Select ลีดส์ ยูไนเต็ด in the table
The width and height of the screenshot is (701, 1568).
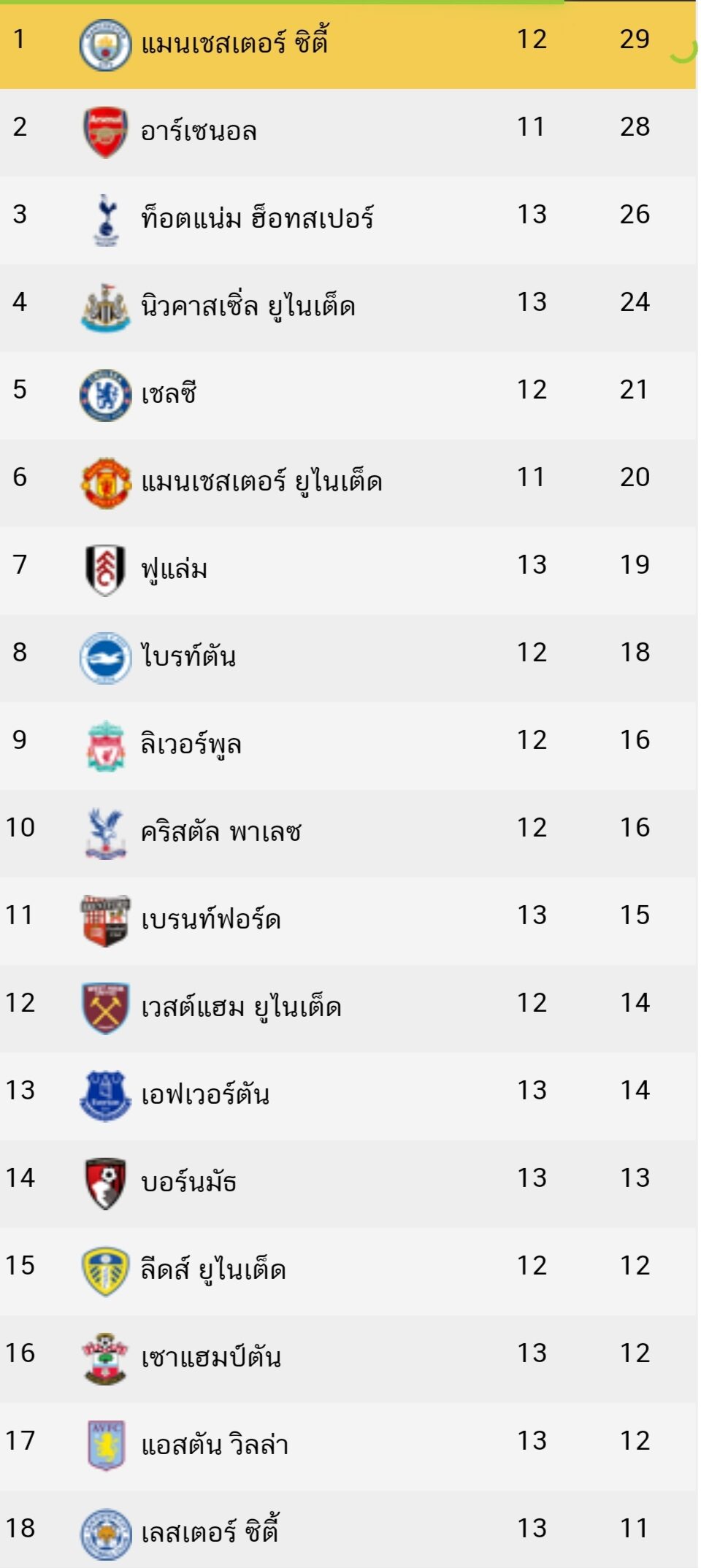pyautogui.click(x=348, y=1272)
